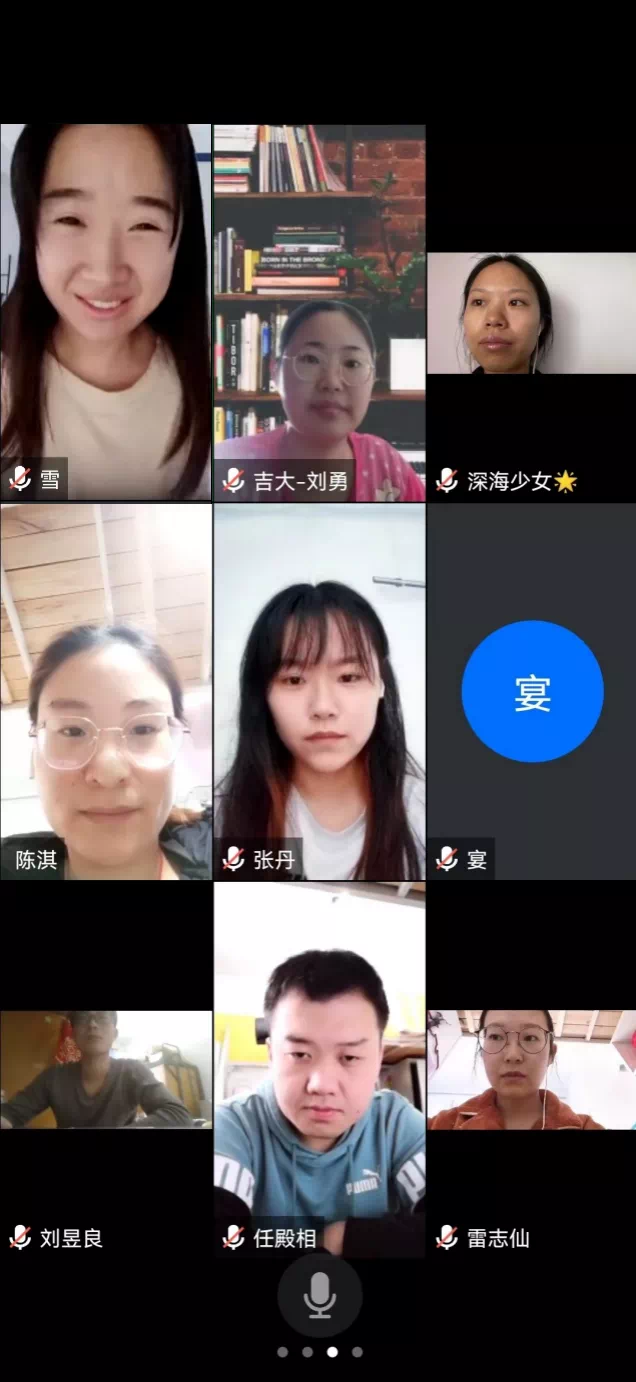Open 任殿相's video tile
Screen dimensions: 636x1382
point(319,1069)
